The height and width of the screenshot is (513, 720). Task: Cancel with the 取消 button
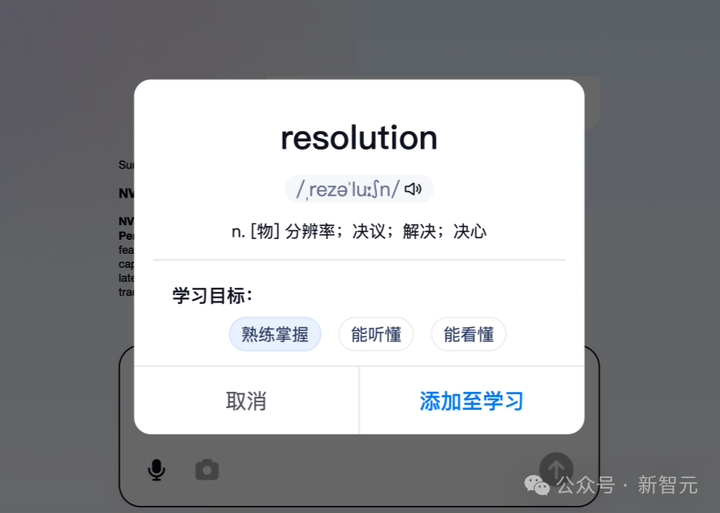click(246, 401)
